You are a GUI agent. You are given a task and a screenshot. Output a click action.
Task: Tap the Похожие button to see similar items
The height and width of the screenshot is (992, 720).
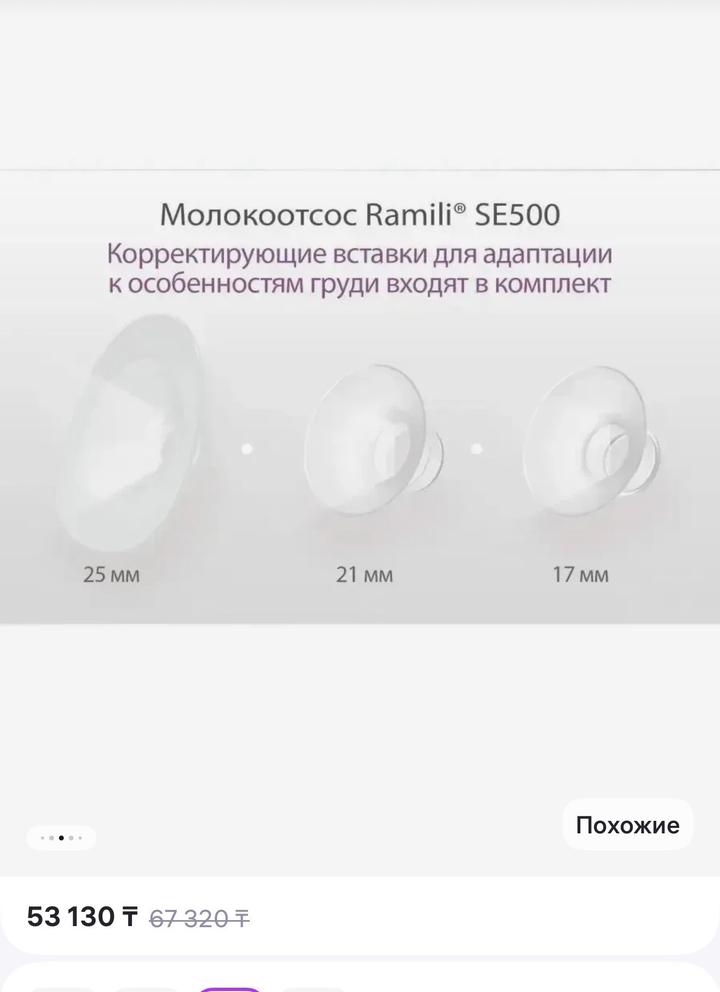point(627,825)
